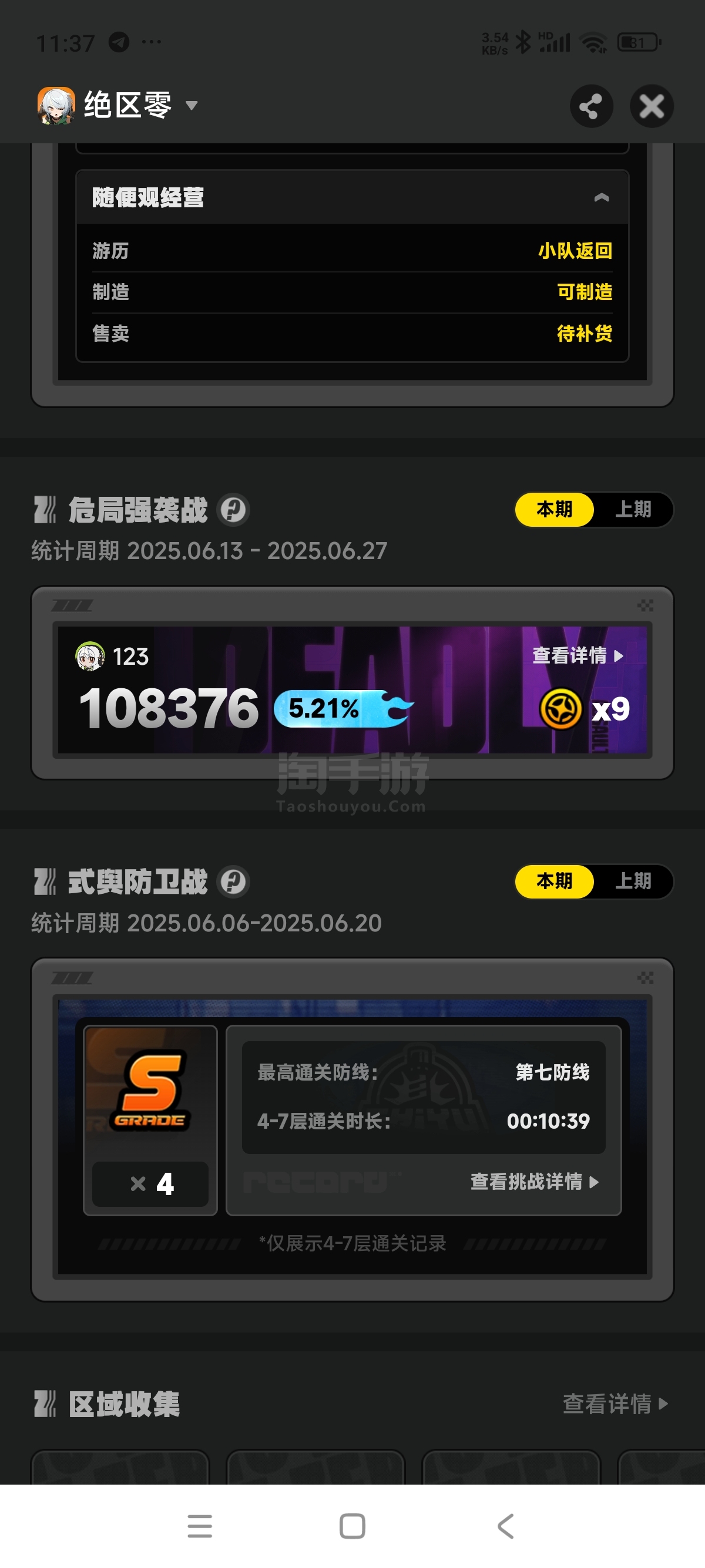This screenshot has width=705, height=1568.
Task: View 查看详情 on the 108376 score card
Action: pyautogui.click(x=576, y=655)
